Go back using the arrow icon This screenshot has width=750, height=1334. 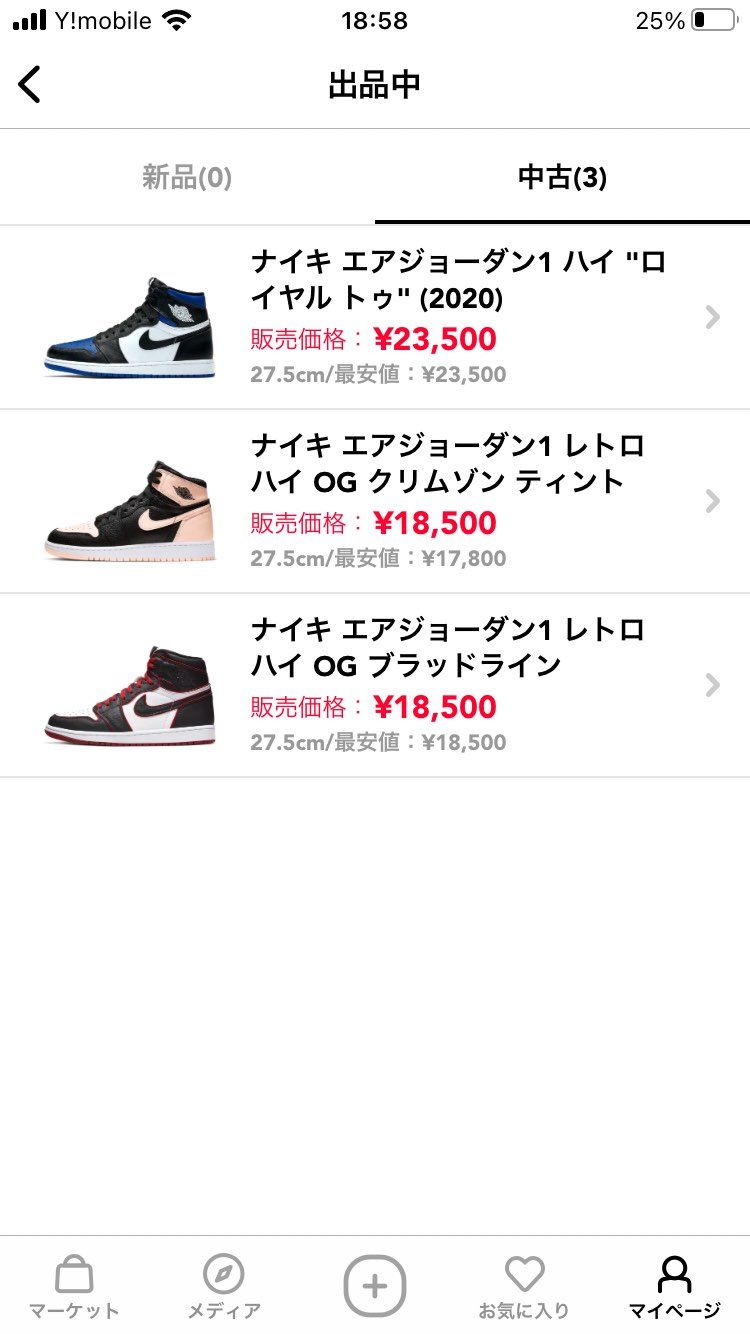click(x=30, y=84)
